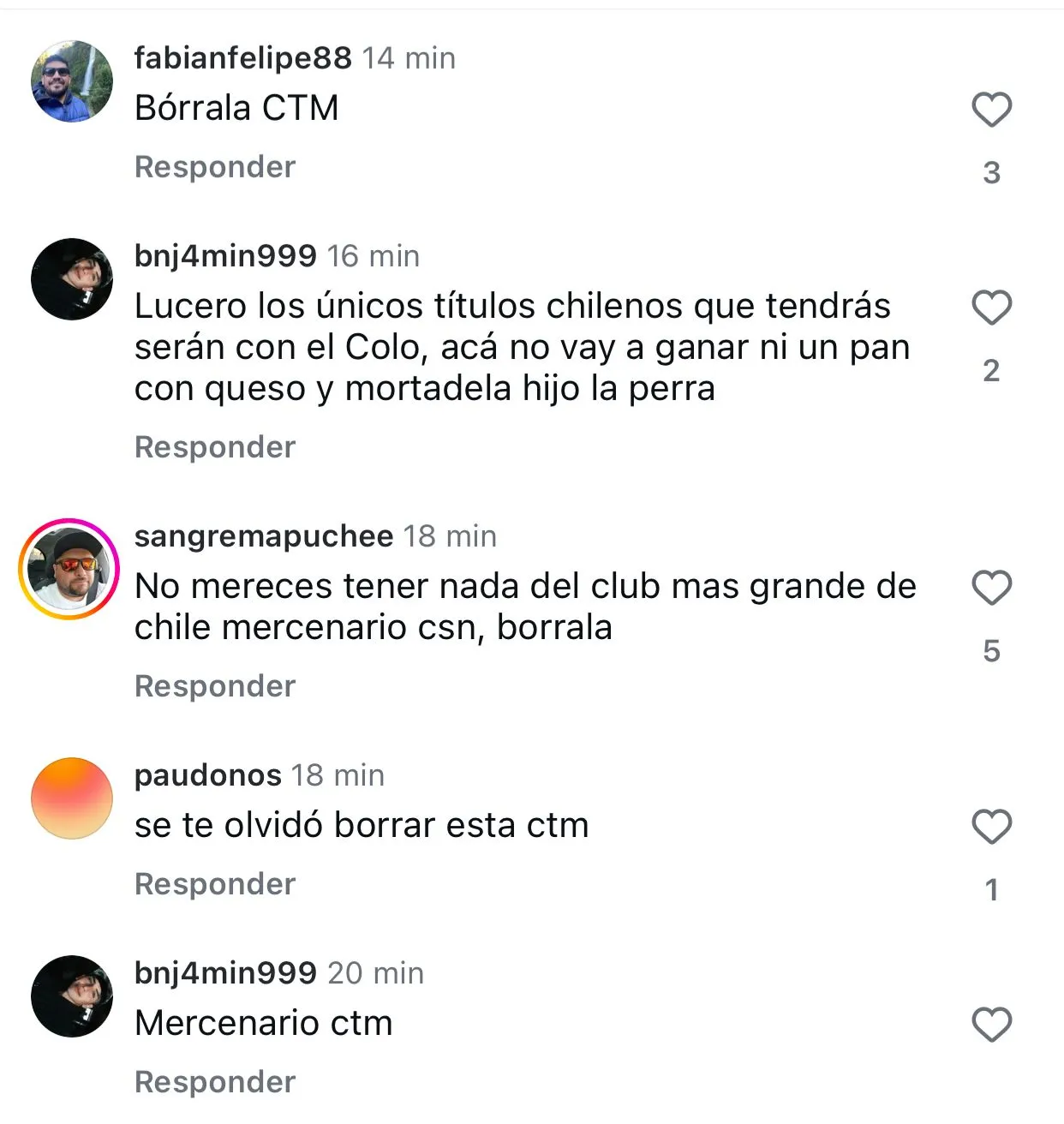Like the 'Lucero los únicos títulos' comment
This screenshot has height=1124, width=1064.
991,308
